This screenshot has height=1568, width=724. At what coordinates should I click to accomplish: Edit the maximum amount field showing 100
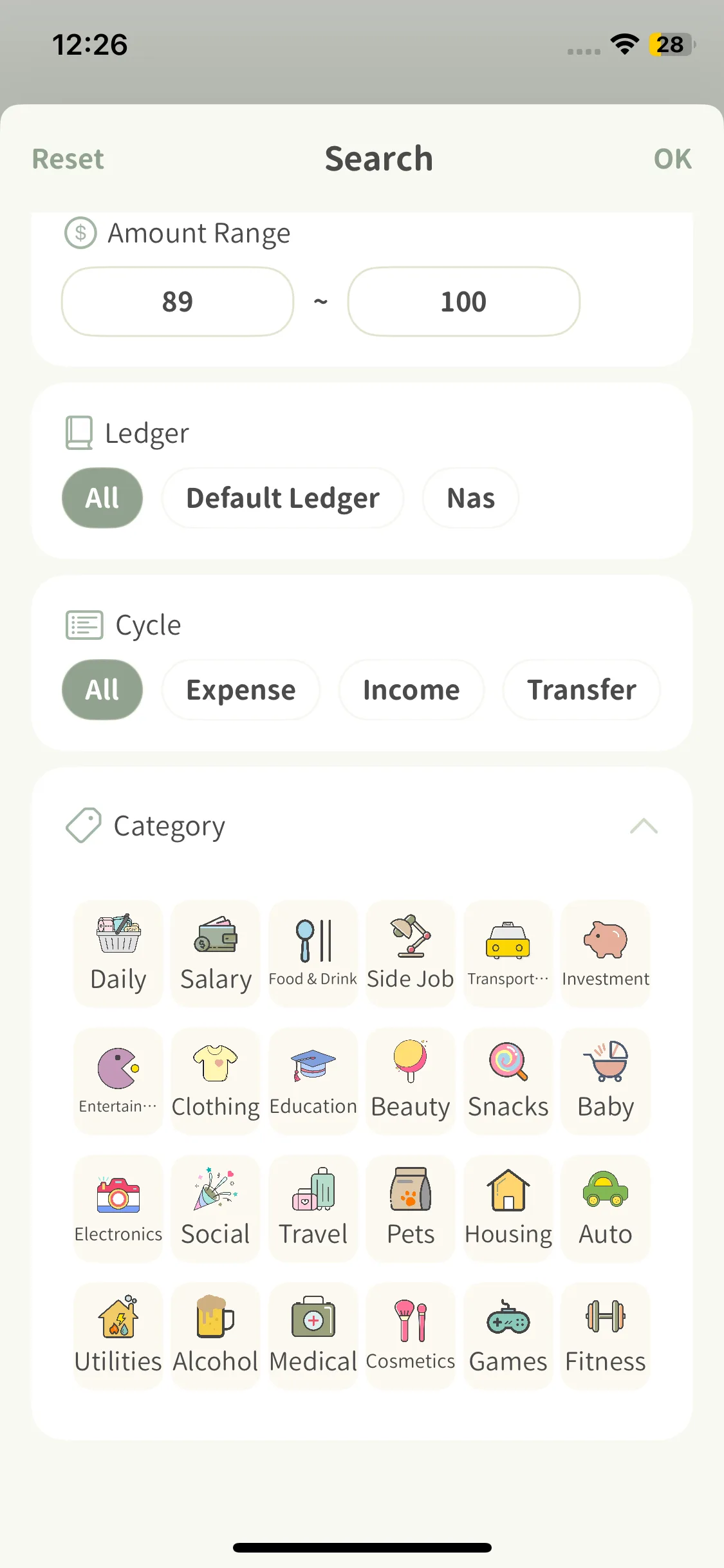pos(463,302)
